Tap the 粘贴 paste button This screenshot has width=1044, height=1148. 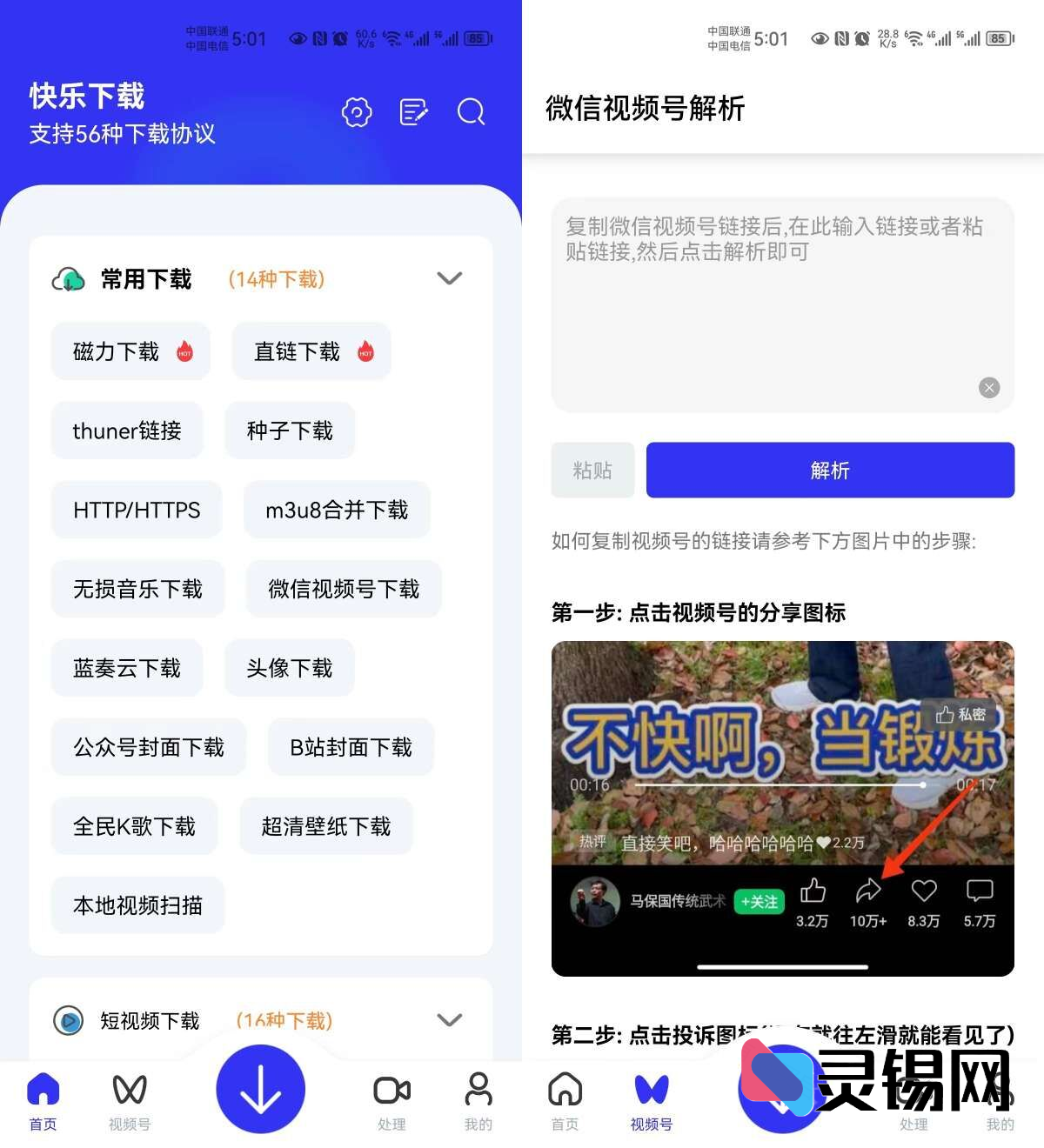tap(592, 470)
